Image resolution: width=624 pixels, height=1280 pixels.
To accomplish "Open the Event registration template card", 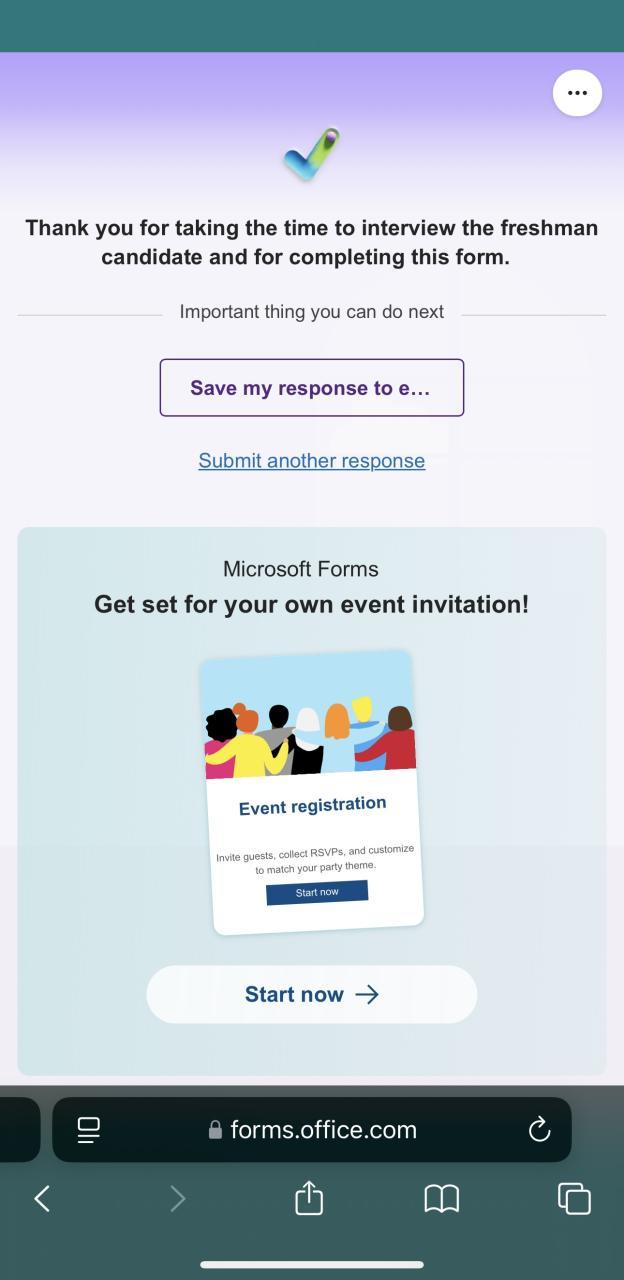I will pyautogui.click(x=312, y=792).
